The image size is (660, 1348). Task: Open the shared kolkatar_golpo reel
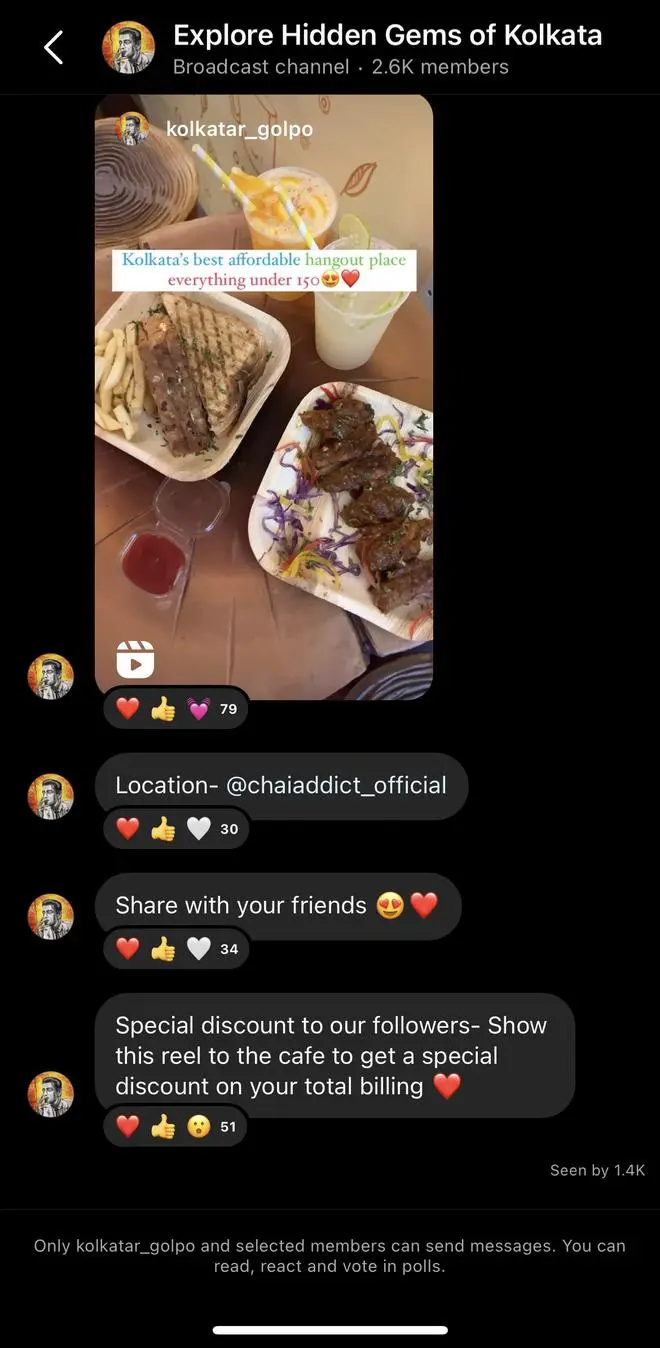point(264,397)
